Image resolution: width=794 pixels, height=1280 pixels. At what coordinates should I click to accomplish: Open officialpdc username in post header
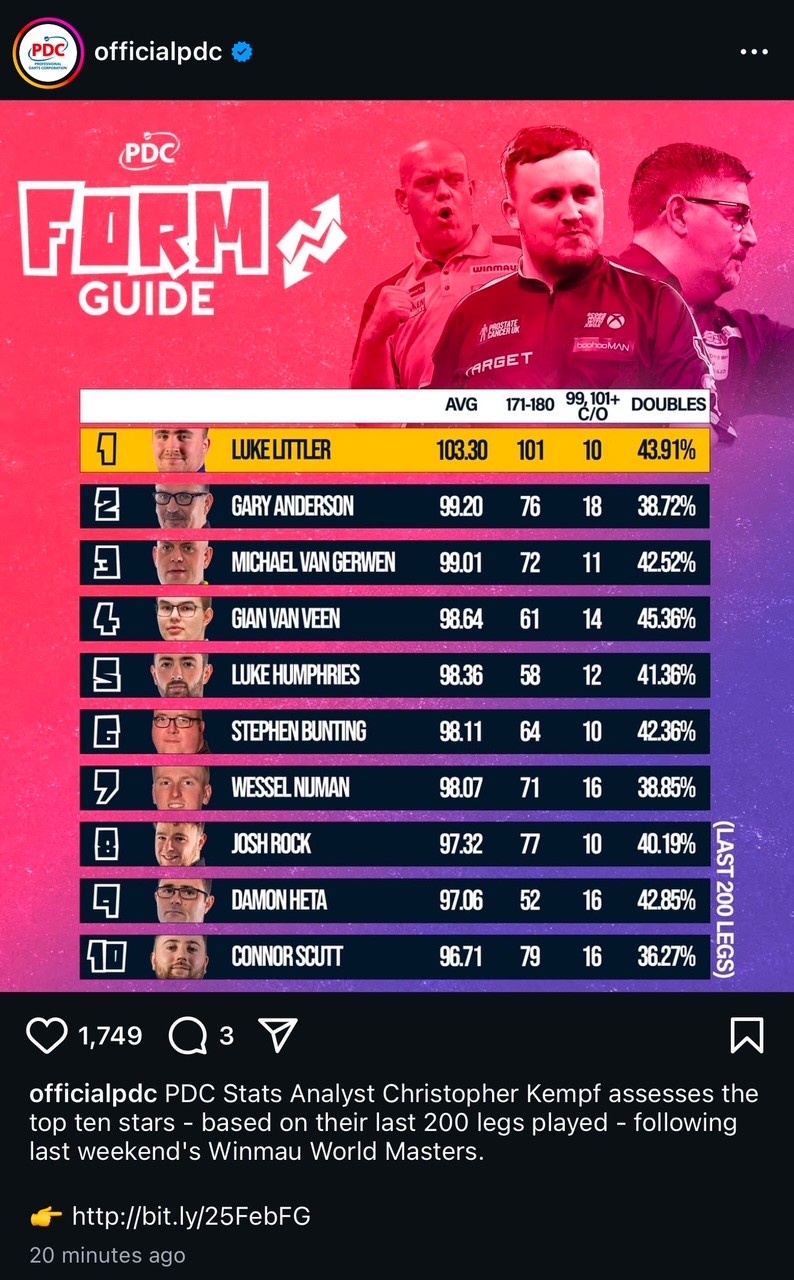(158, 51)
